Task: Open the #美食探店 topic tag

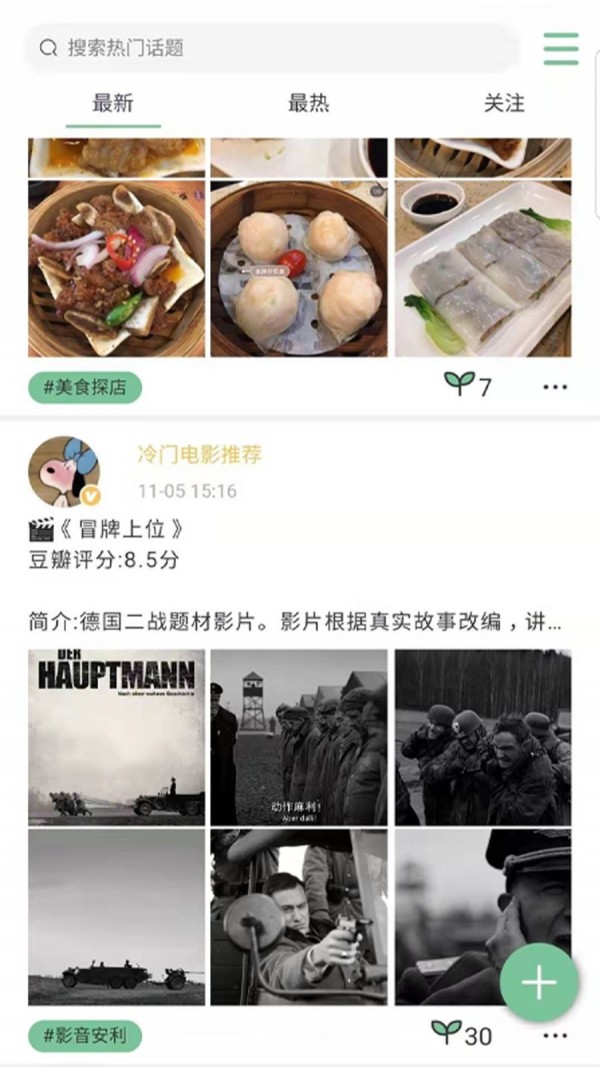Action: 85,387
